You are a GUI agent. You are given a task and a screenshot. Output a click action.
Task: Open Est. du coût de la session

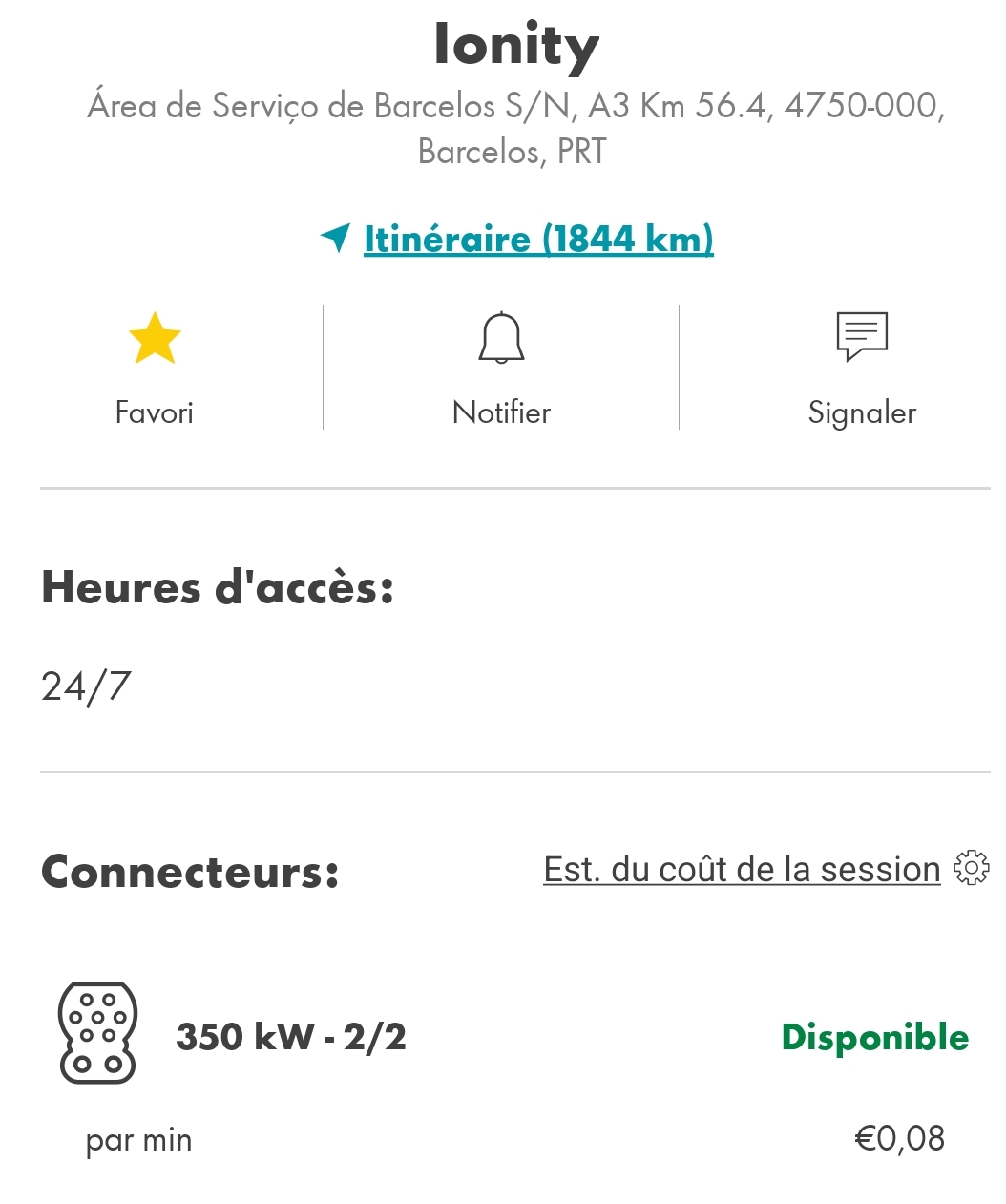point(742,870)
